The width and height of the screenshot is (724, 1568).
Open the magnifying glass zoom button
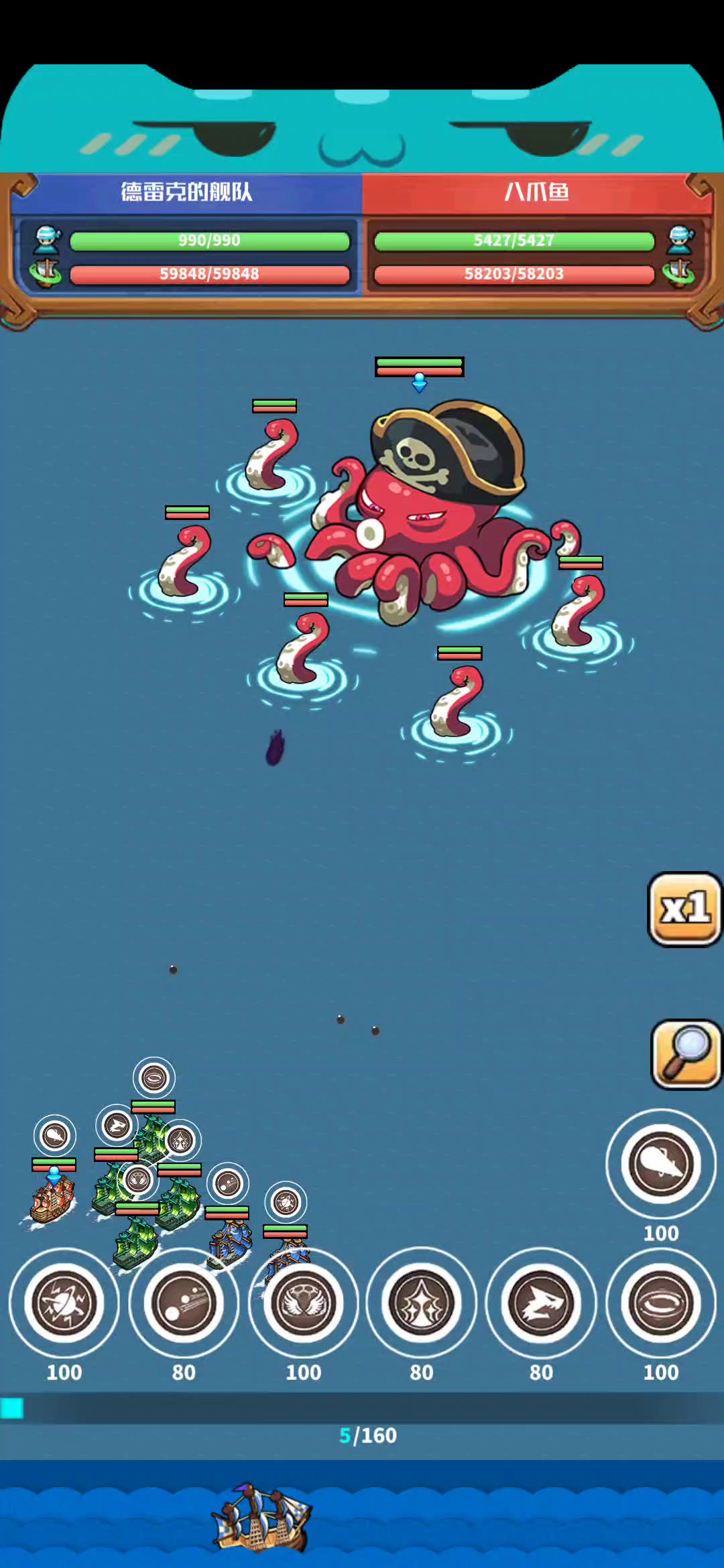point(686,1055)
